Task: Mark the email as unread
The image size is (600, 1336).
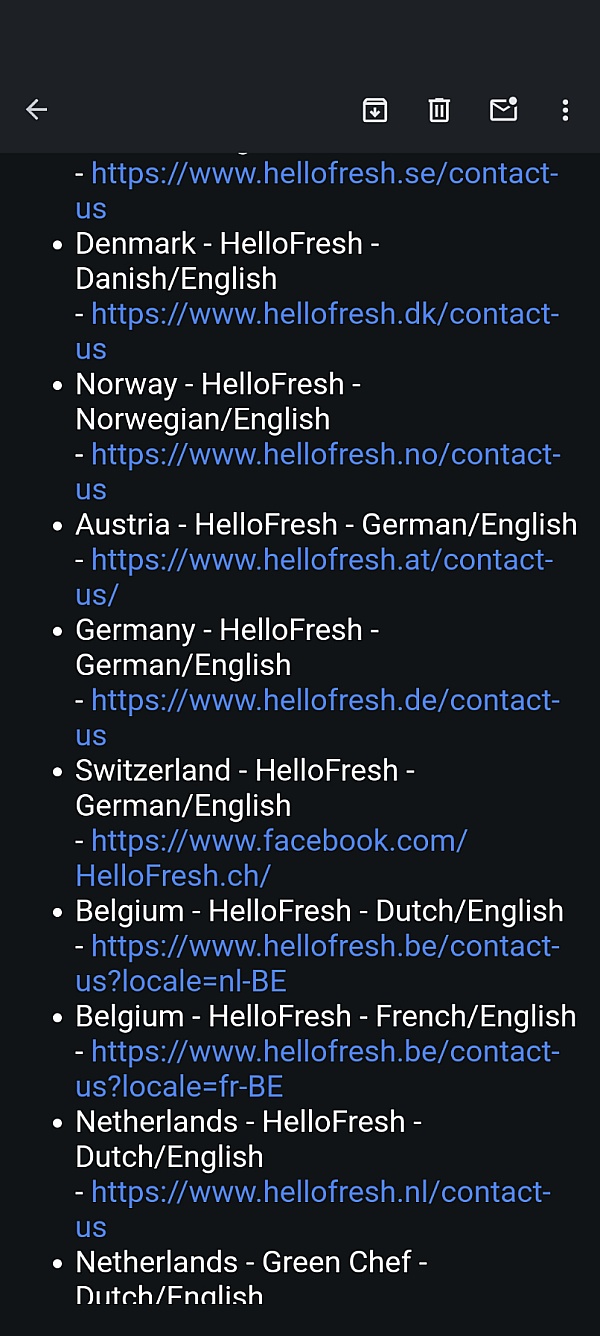Action: click(503, 110)
